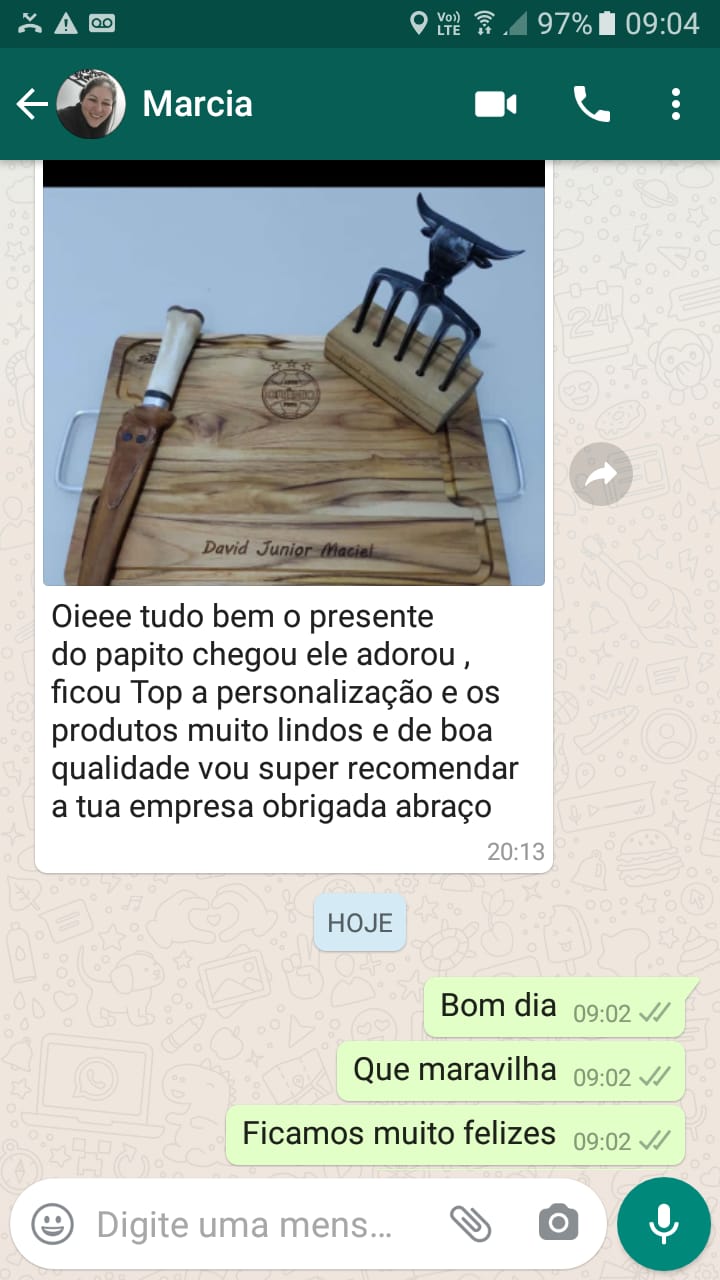Open Marcia's contact profile

point(197,104)
